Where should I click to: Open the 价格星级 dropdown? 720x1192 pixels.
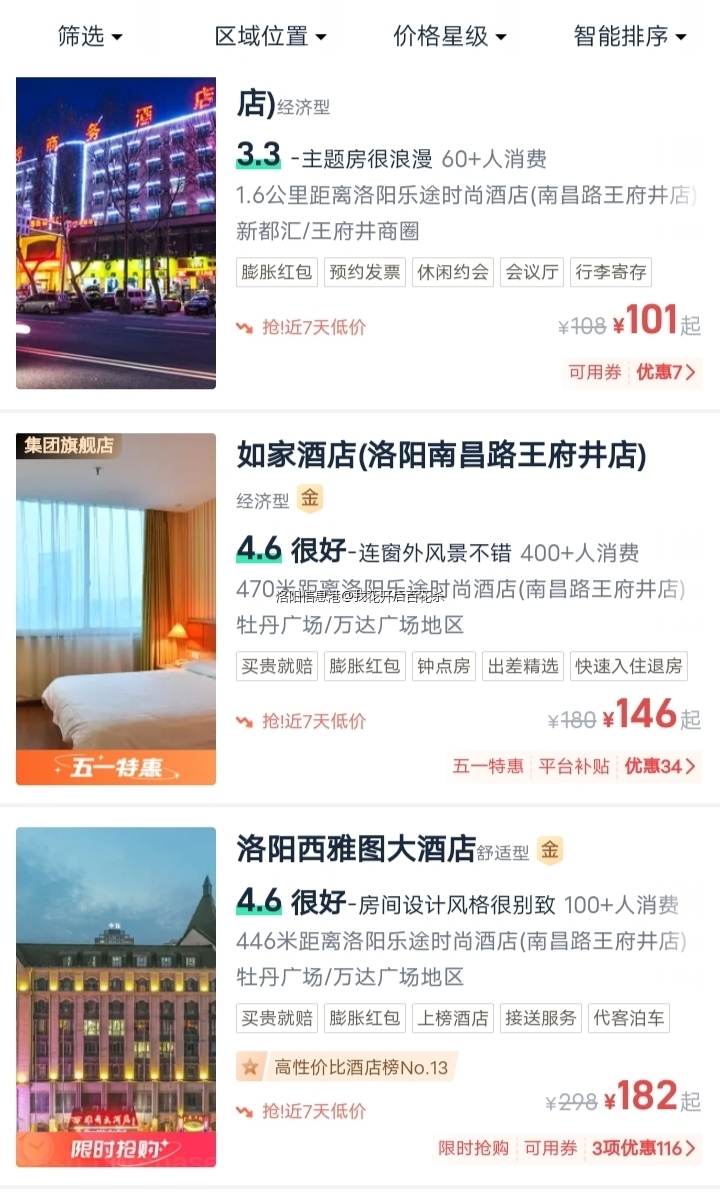450,37
